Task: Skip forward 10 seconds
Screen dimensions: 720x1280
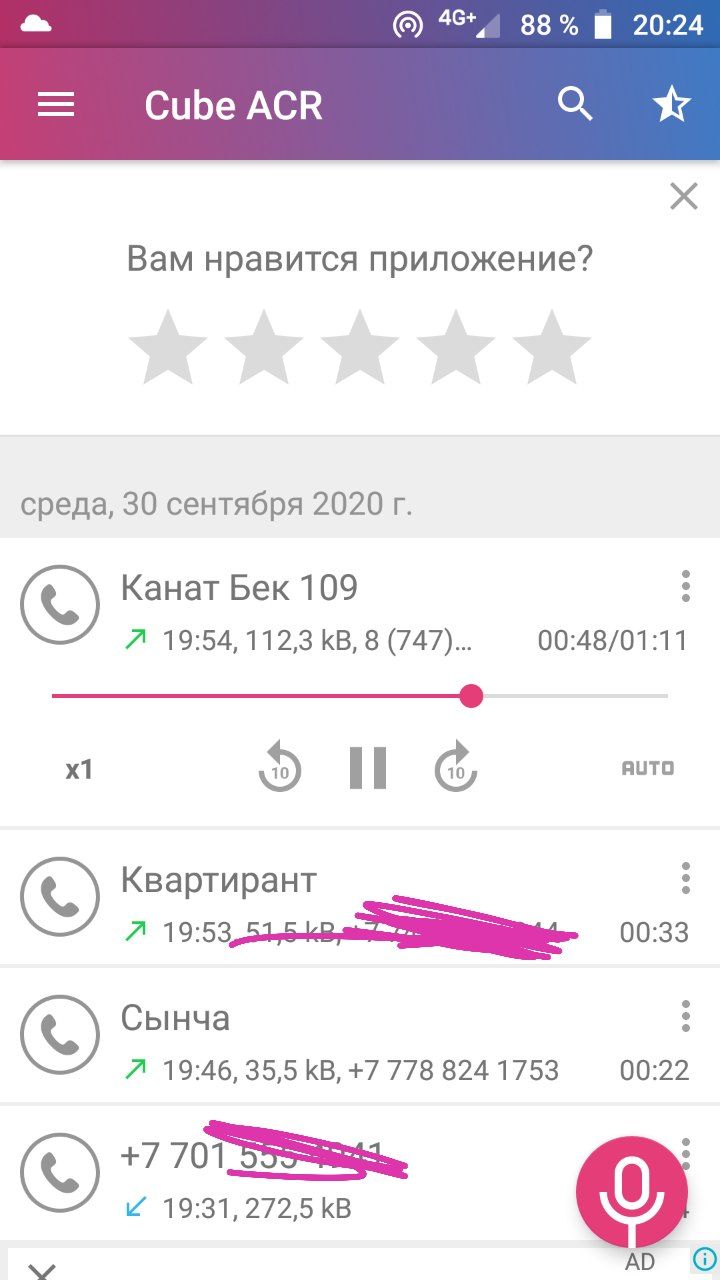Action: (x=456, y=768)
